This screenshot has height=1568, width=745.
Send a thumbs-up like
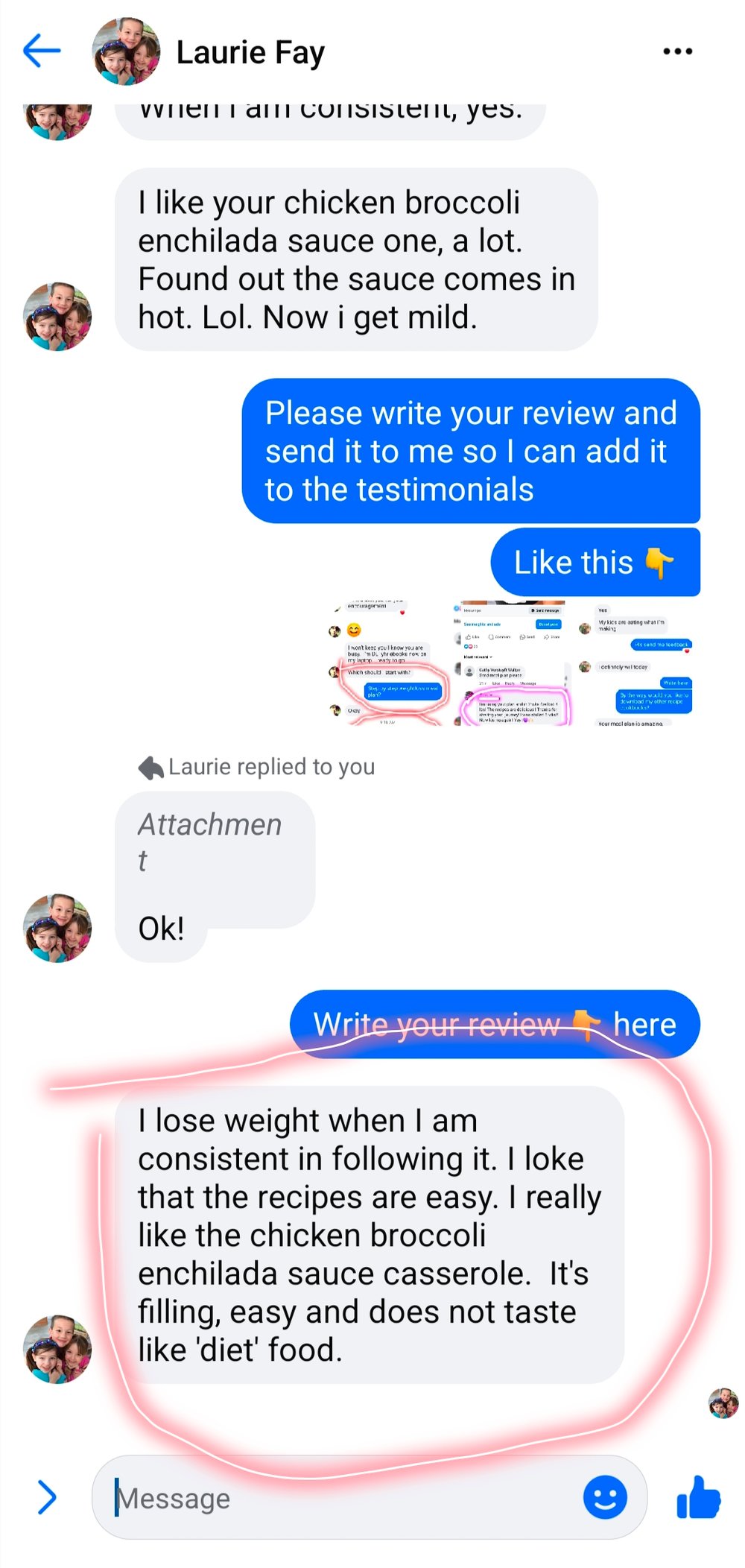(698, 1497)
